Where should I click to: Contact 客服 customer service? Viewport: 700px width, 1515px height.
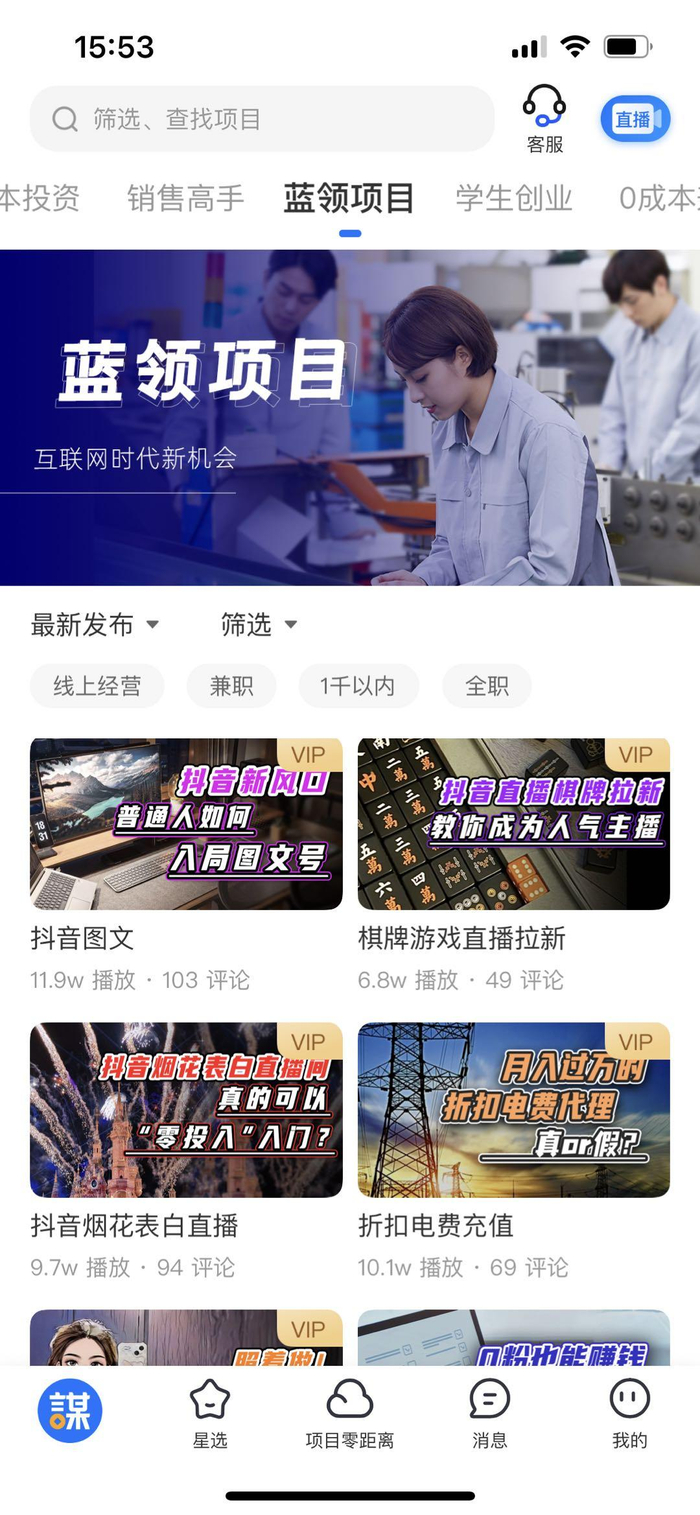pos(545,119)
